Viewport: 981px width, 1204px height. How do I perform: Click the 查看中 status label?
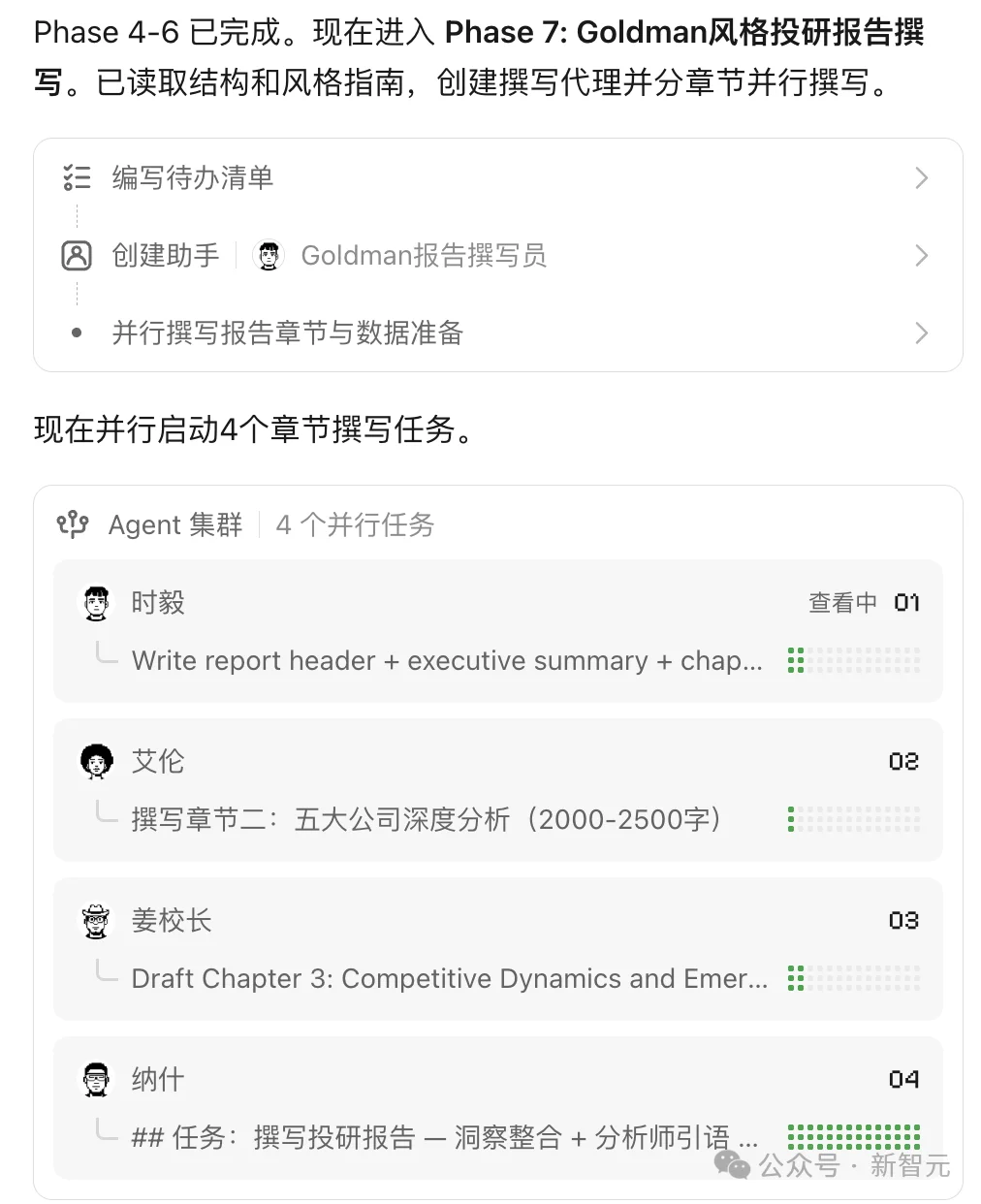[841, 601]
